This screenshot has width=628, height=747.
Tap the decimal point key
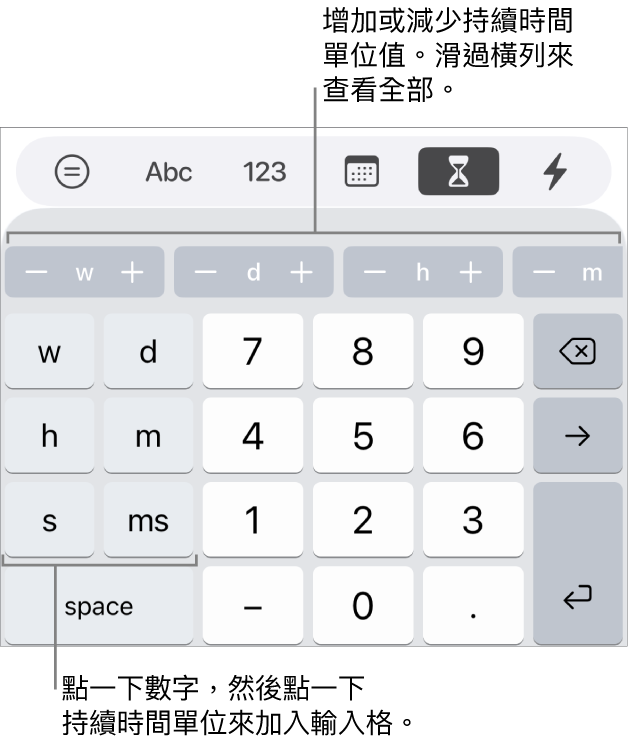click(x=472, y=605)
